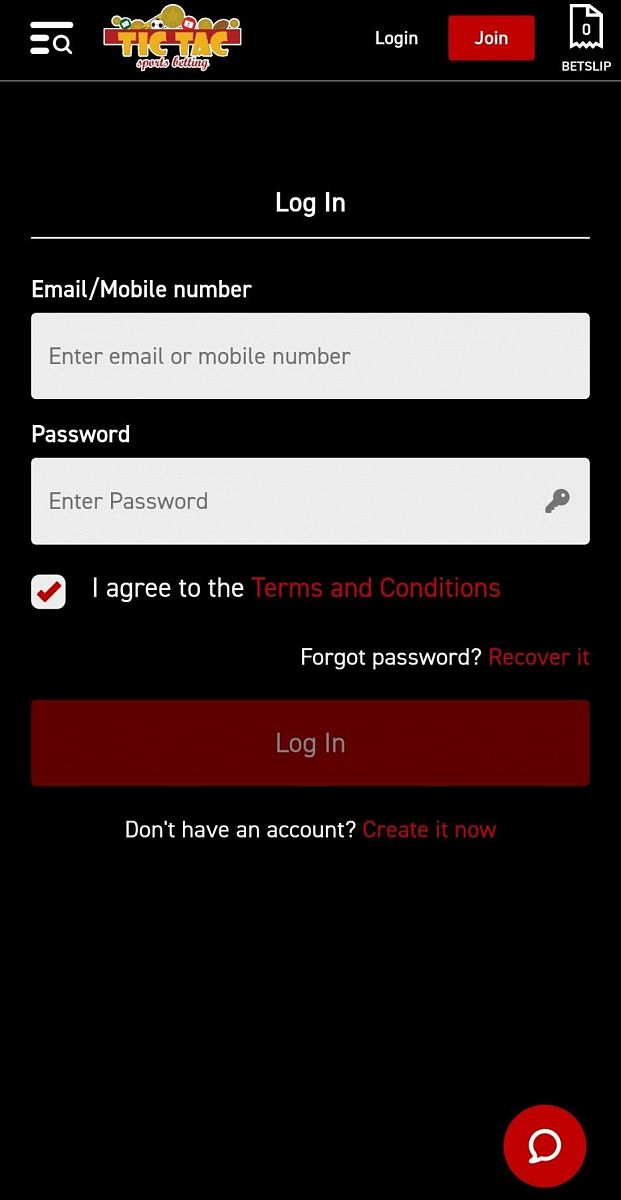Open the live chat bubble

544,1146
